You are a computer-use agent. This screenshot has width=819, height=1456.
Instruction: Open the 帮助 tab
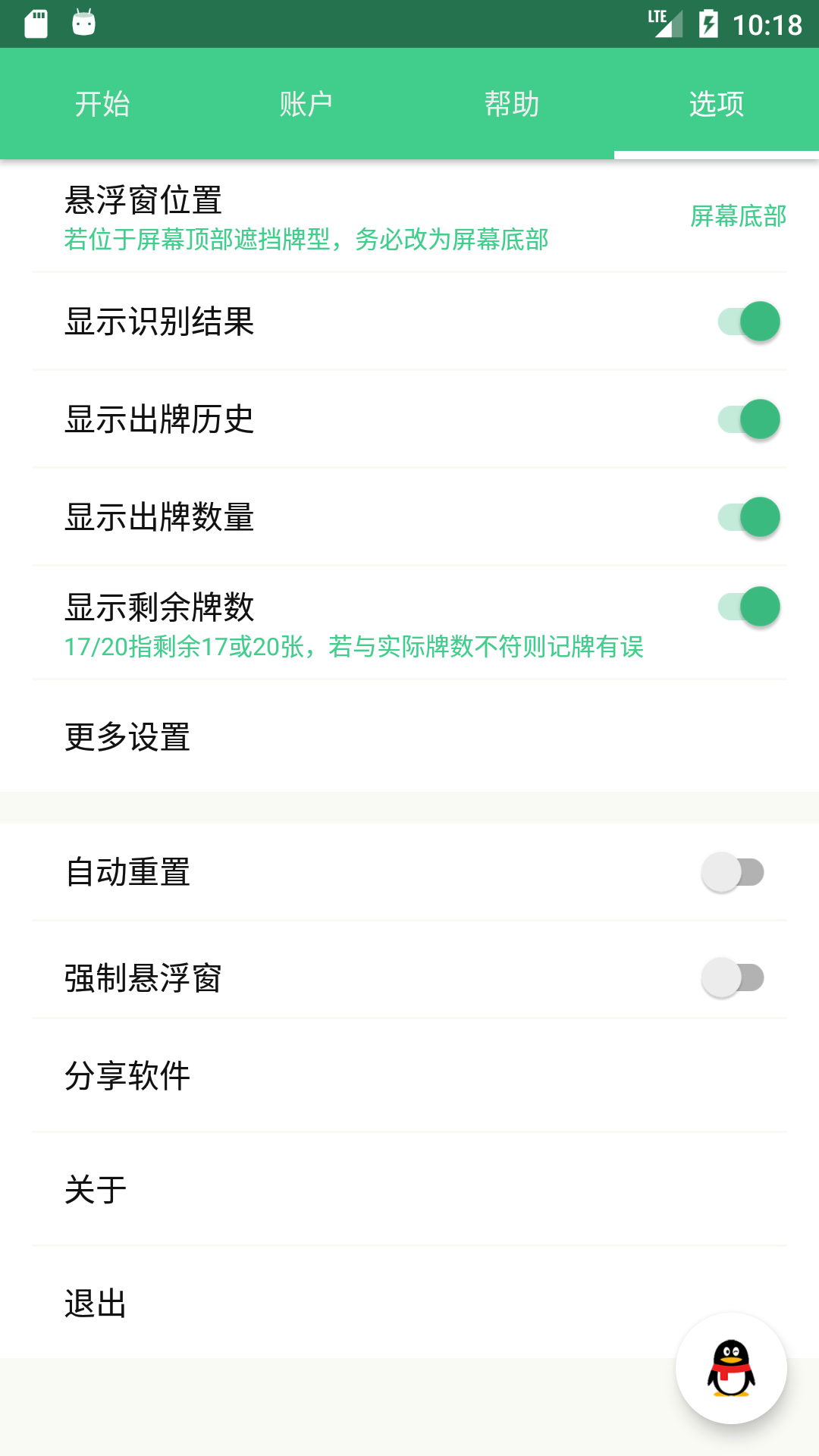point(512,104)
